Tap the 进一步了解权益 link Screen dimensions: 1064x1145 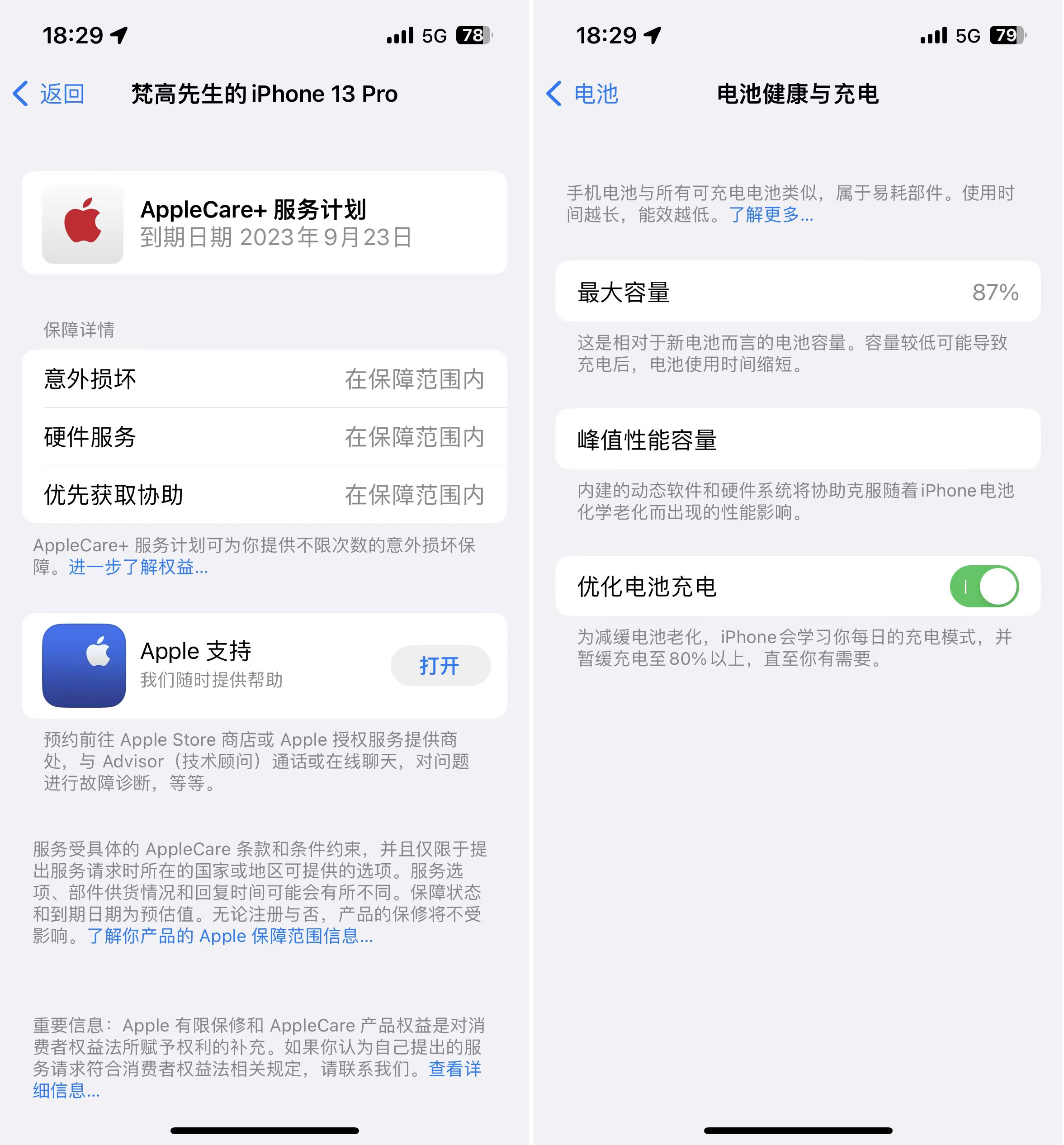click(x=138, y=567)
